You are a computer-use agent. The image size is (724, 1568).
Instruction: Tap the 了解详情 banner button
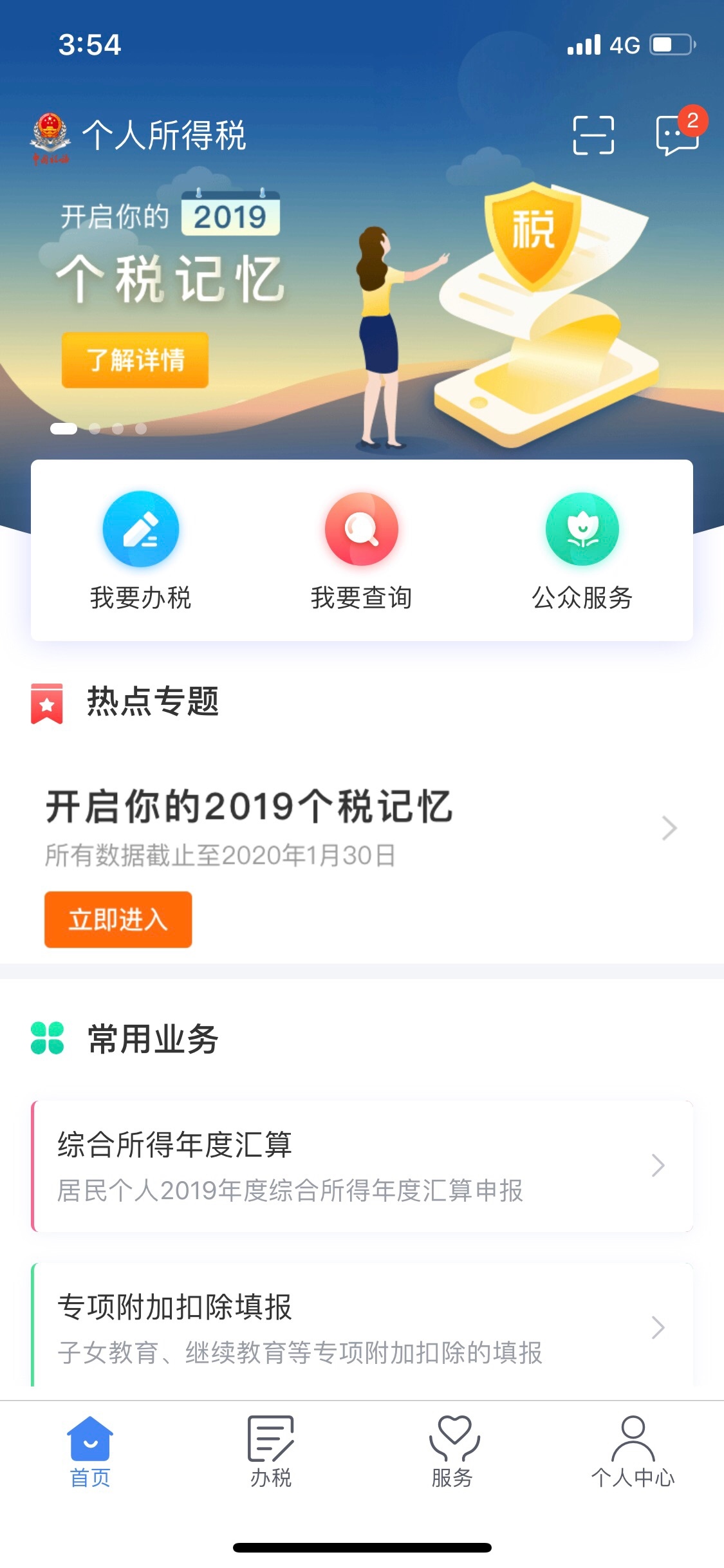tap(135, 360)
